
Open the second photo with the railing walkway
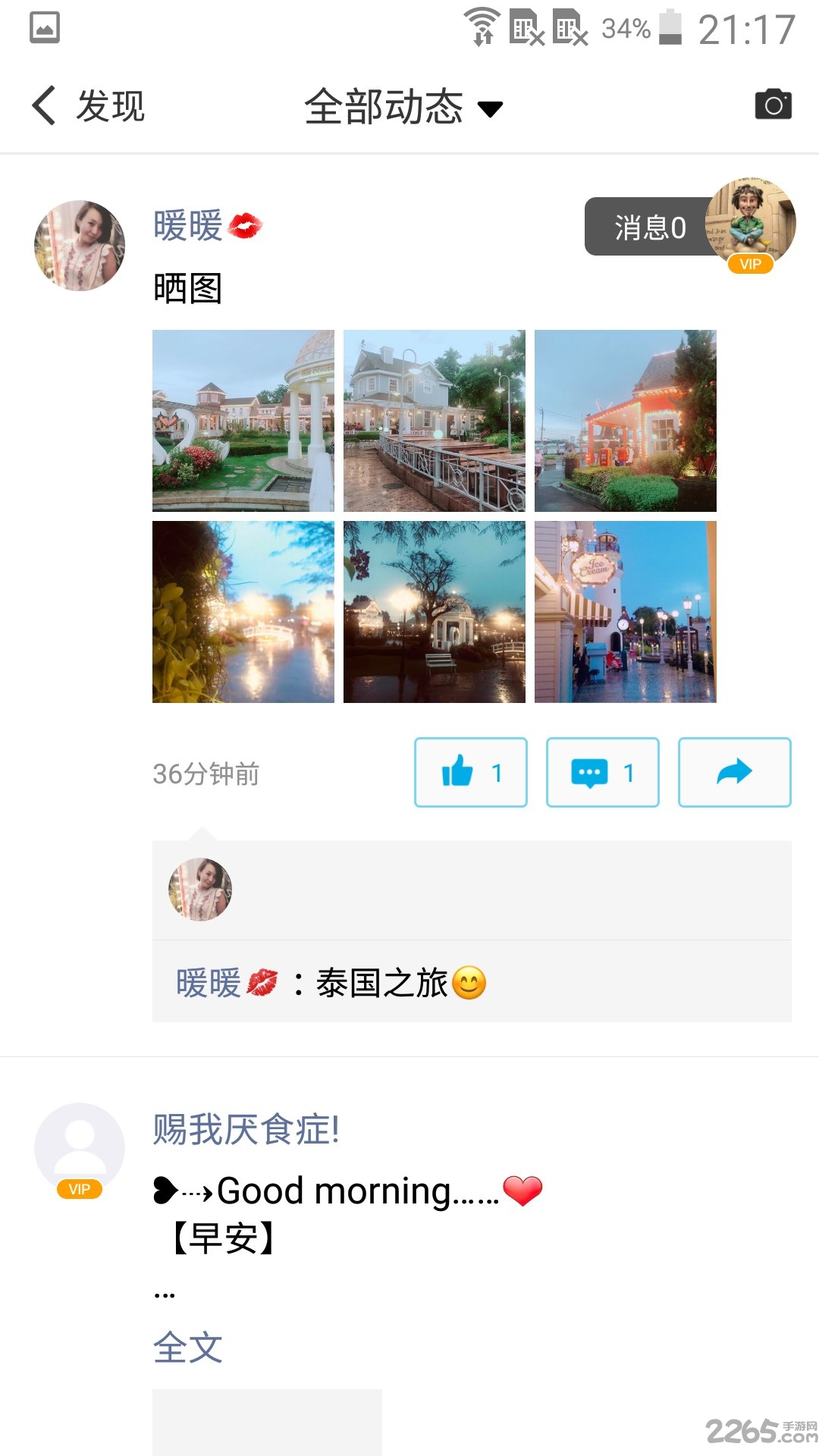click(x=435, y=421)
